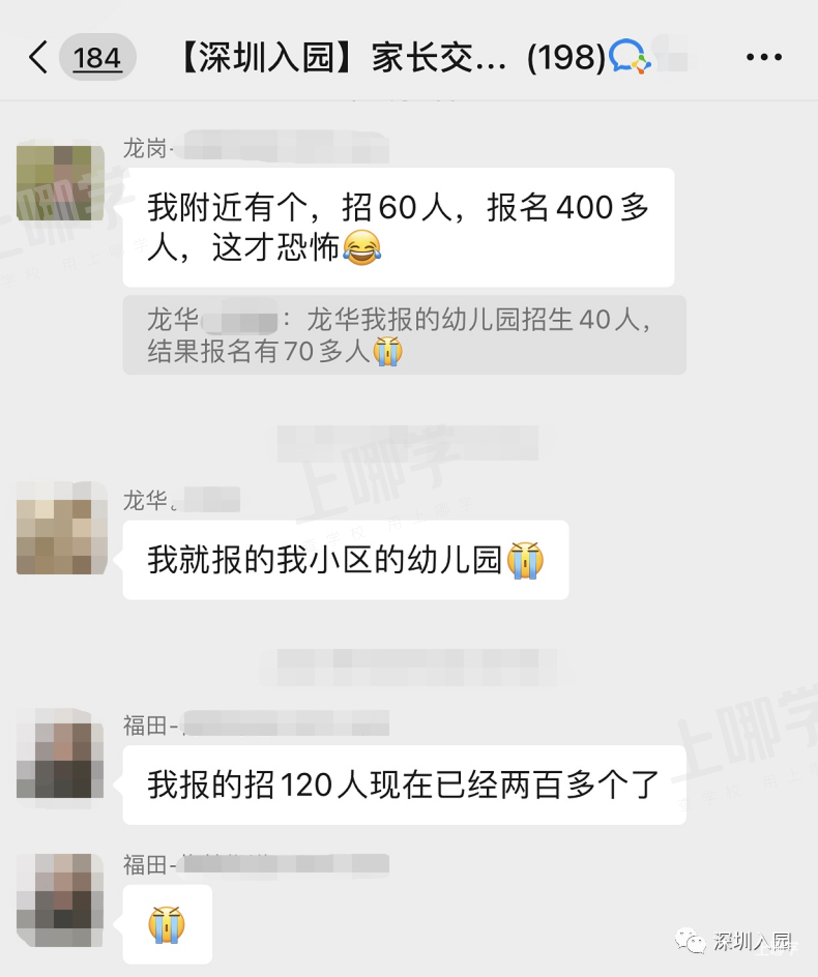The width and height of the screenshot is (818, 977).
Task: View profile of 龙华 member who posted 我小区的幼儿园
Action: tap(60, 527)
